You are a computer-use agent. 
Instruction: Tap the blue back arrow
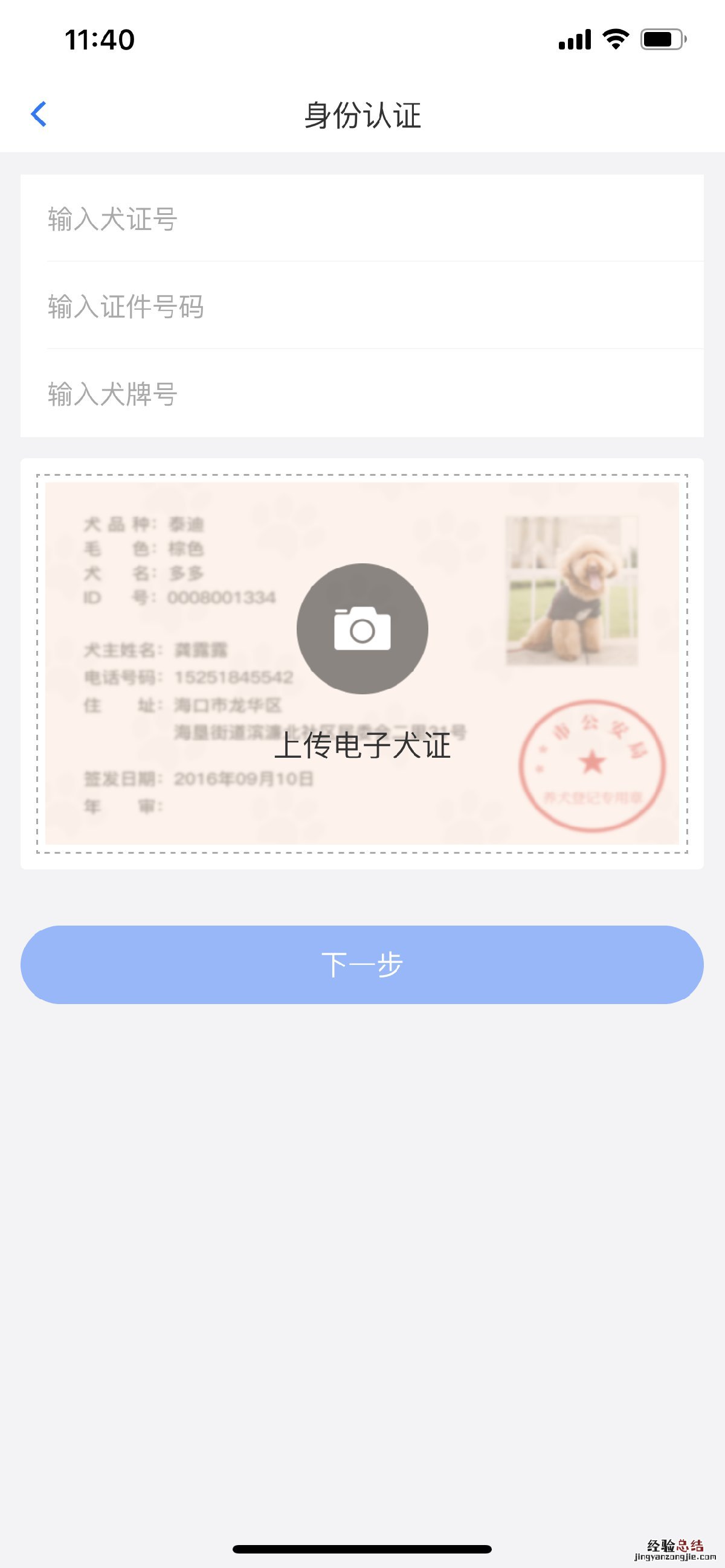[39, 114]
